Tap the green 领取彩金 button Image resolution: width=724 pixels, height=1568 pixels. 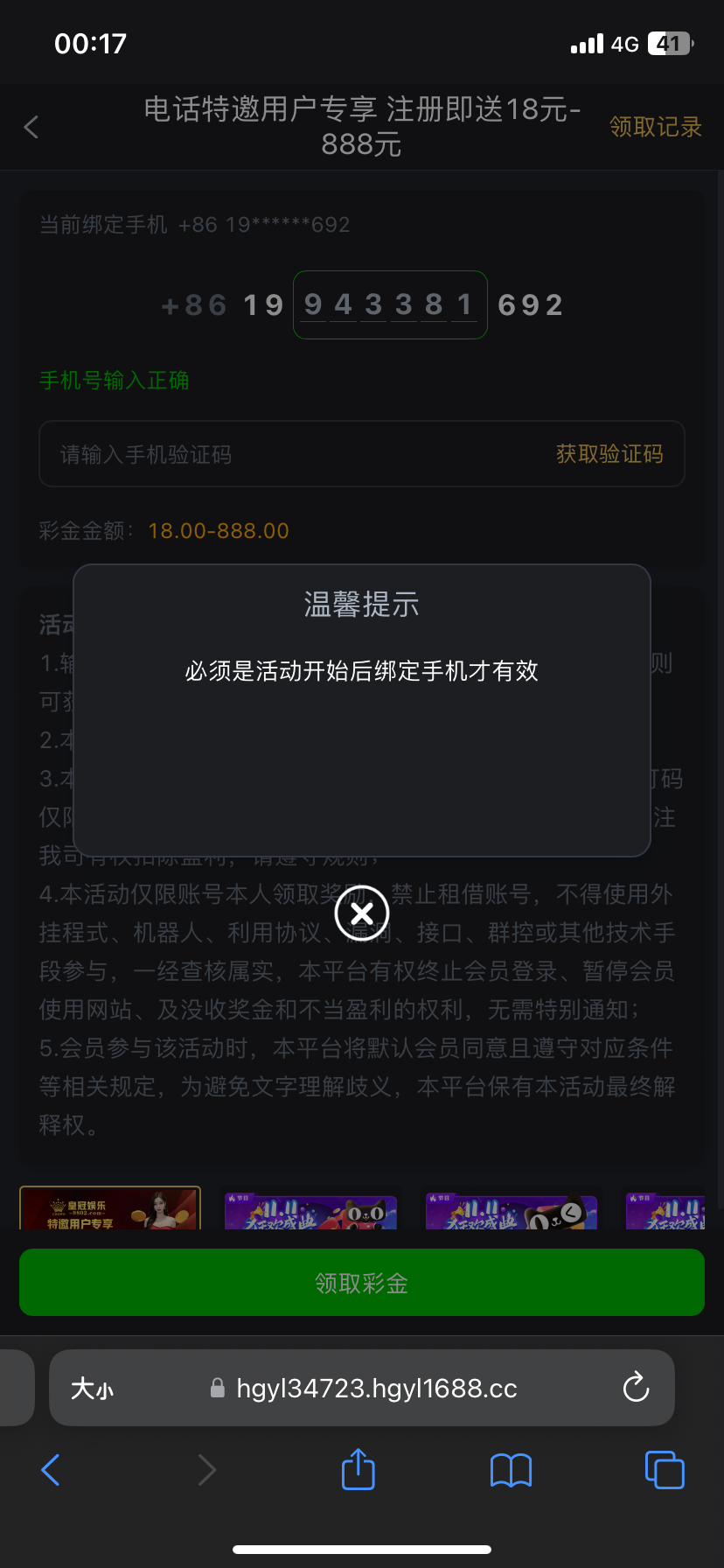[362, 1283]
